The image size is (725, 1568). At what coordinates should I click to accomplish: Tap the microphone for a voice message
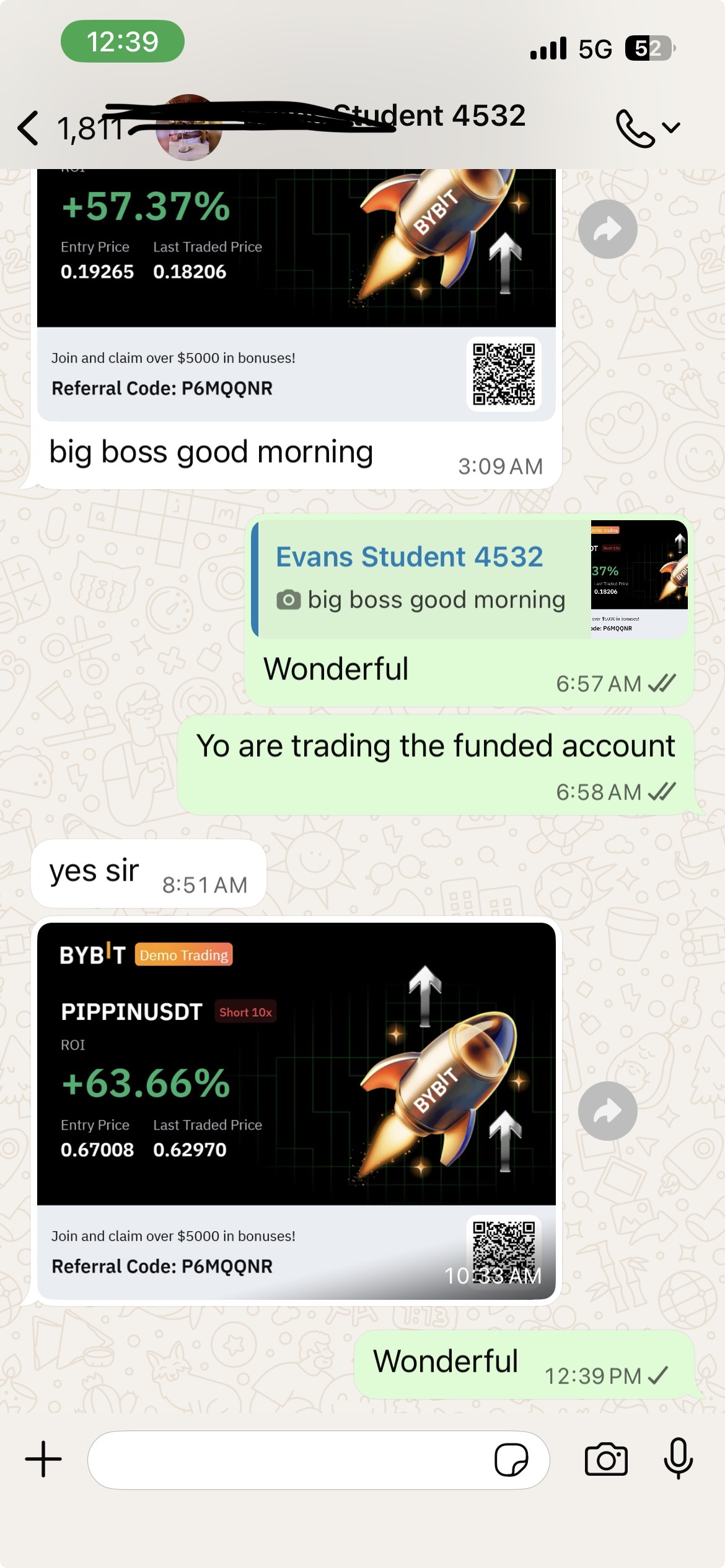(678, 1459)
